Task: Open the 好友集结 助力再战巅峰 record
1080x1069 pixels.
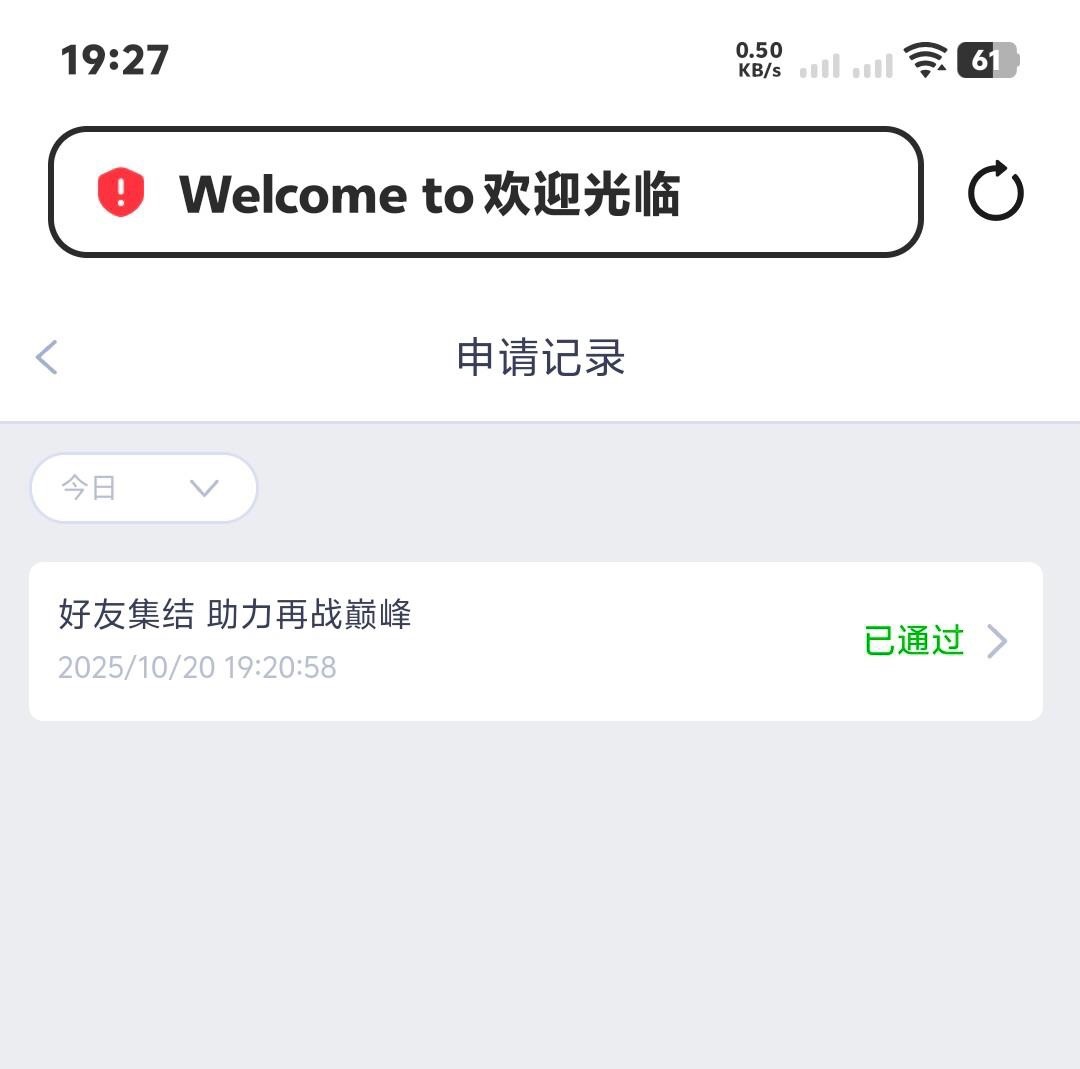Action: (x=536, y=641)
